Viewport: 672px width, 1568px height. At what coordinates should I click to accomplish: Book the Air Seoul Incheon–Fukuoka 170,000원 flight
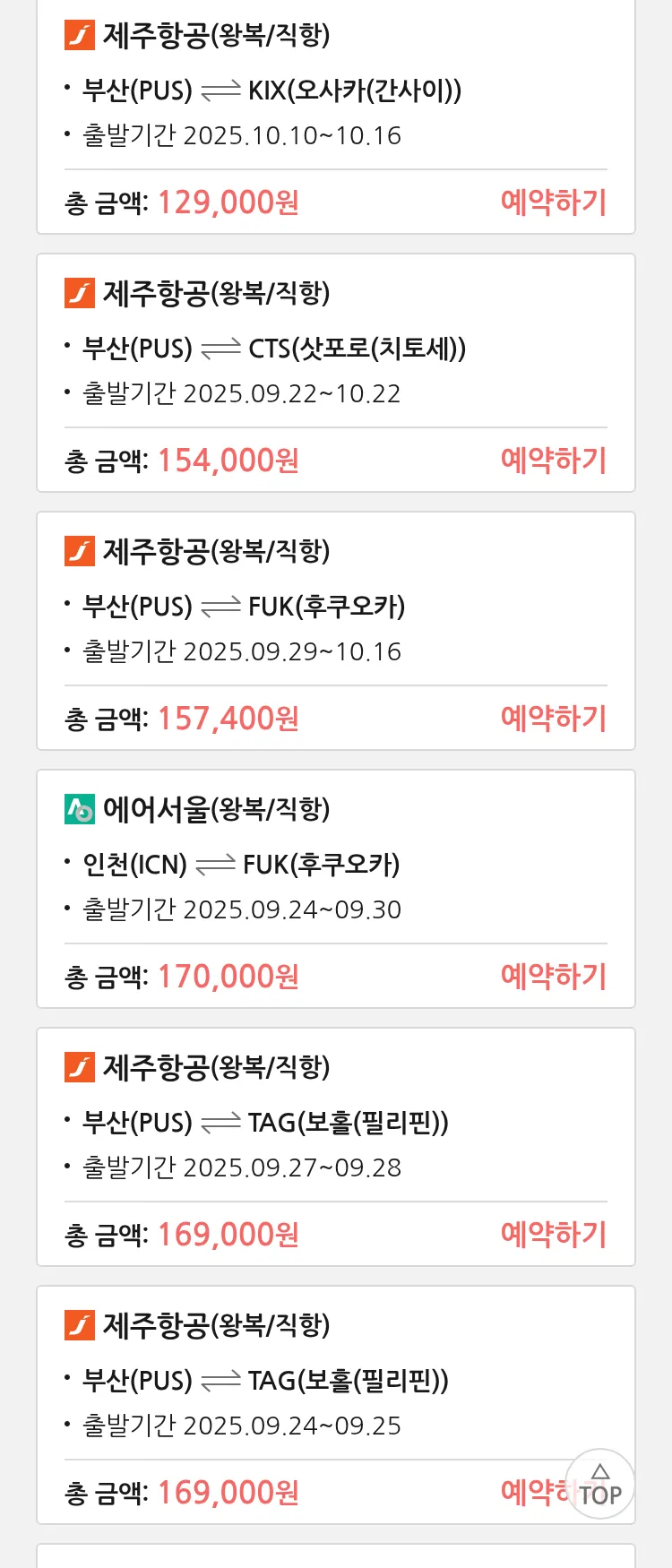553,977
